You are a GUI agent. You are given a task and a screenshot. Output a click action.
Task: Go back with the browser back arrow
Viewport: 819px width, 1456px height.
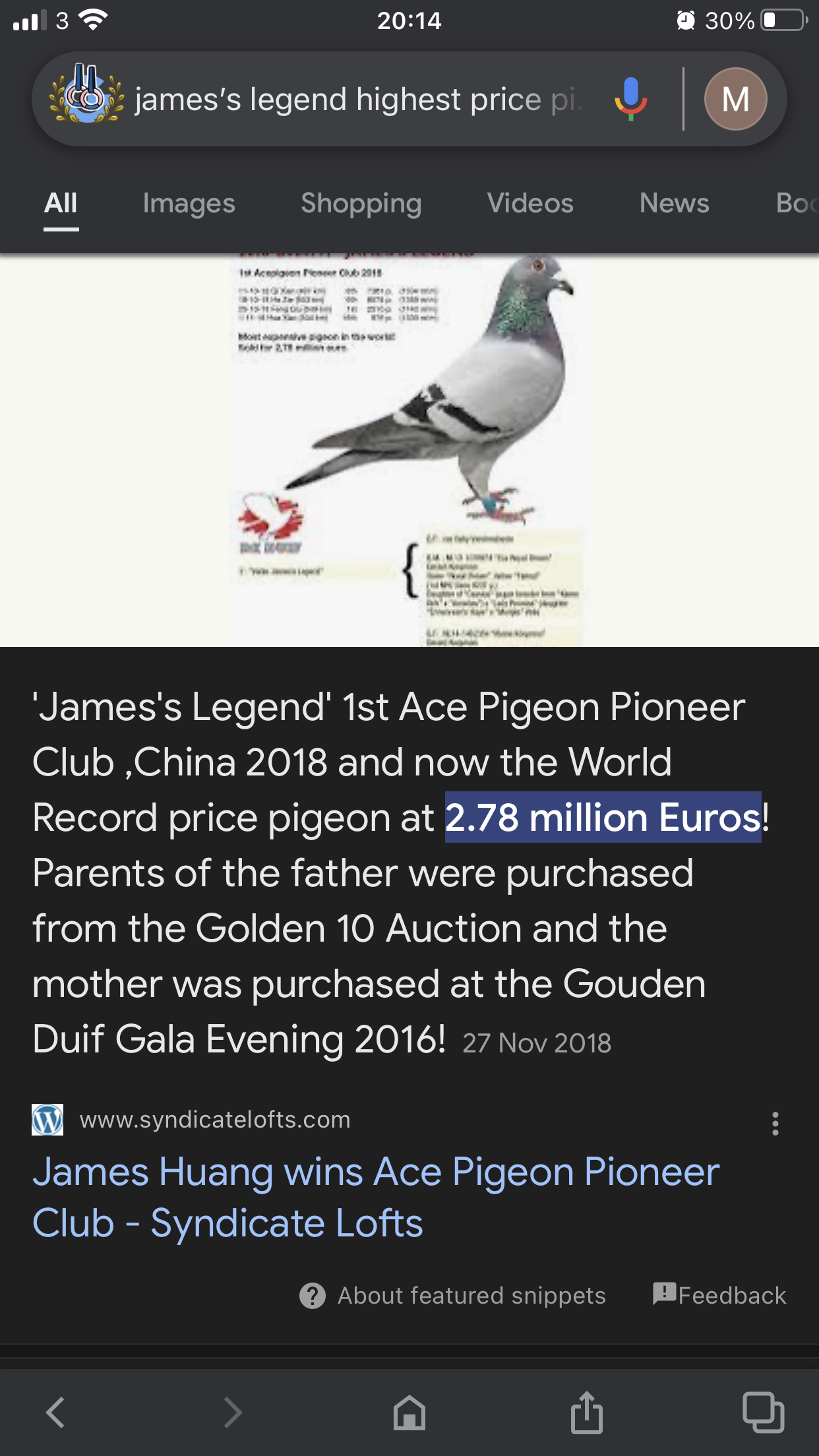pyautogui.click(x=55, y=1412)
